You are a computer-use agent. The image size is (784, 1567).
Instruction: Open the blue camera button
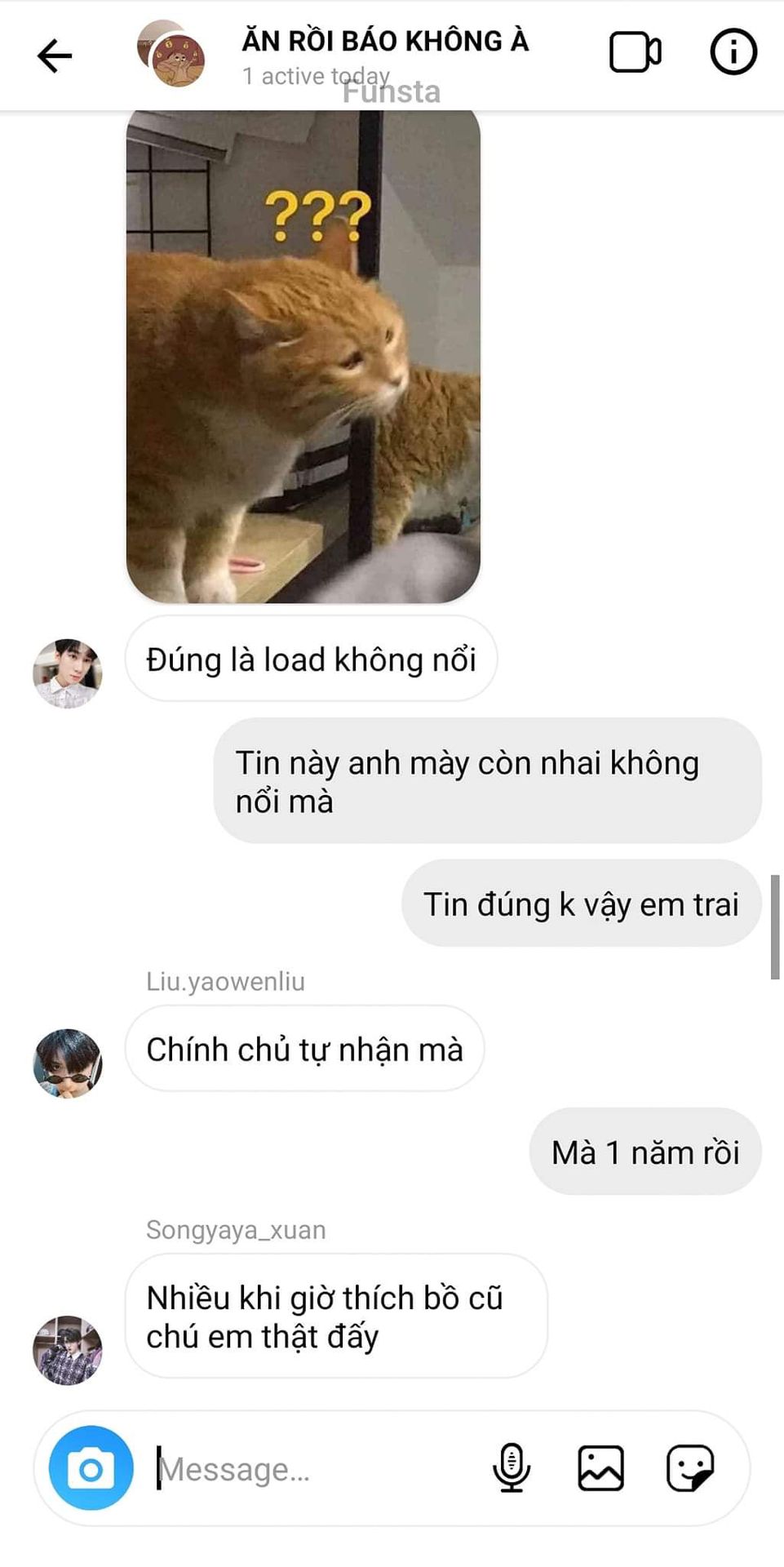coord(91,1467)
